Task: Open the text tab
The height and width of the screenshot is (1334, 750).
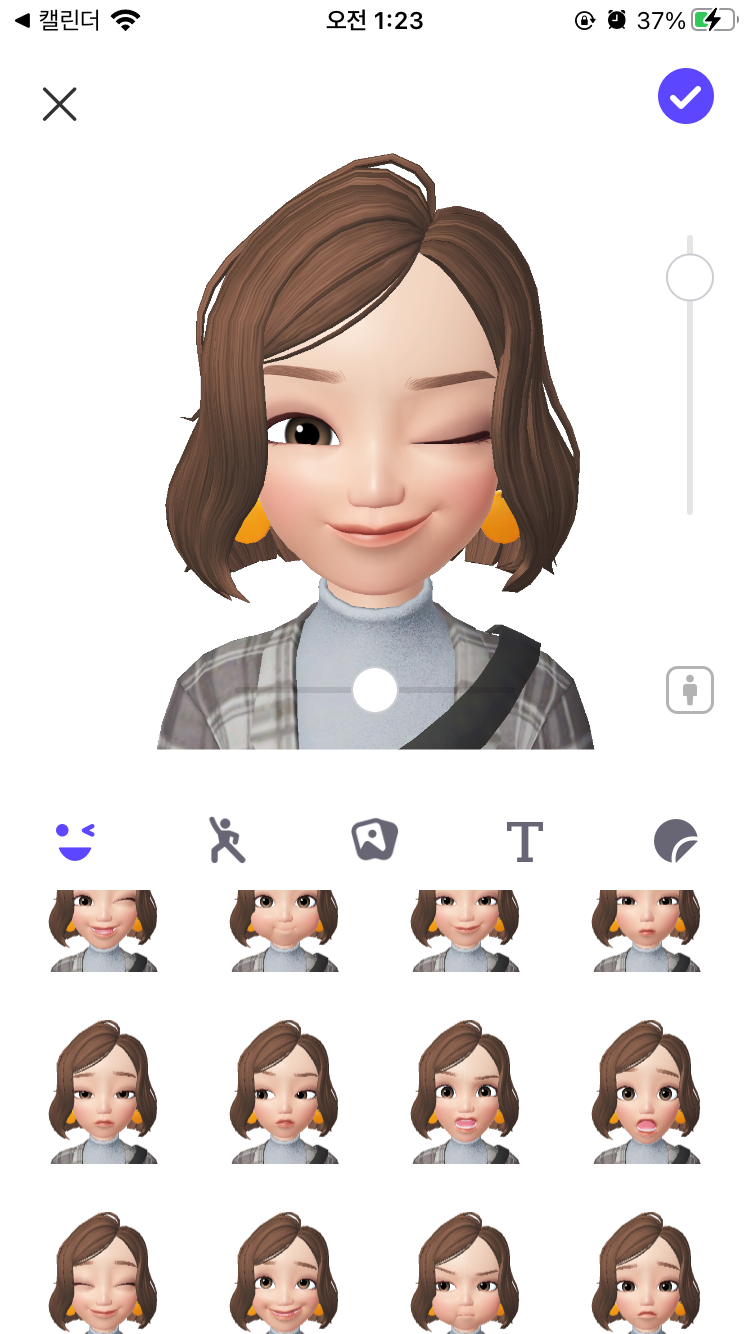Action: (524, 841)
